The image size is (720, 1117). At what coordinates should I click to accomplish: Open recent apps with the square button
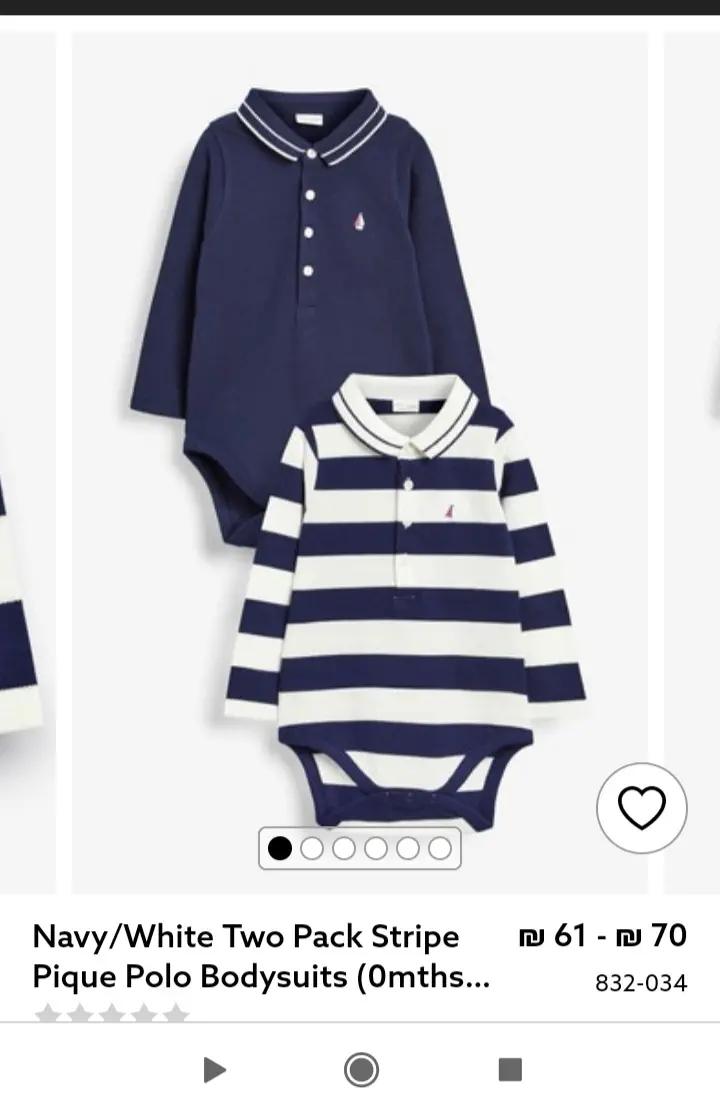(x=510, y=1070)
